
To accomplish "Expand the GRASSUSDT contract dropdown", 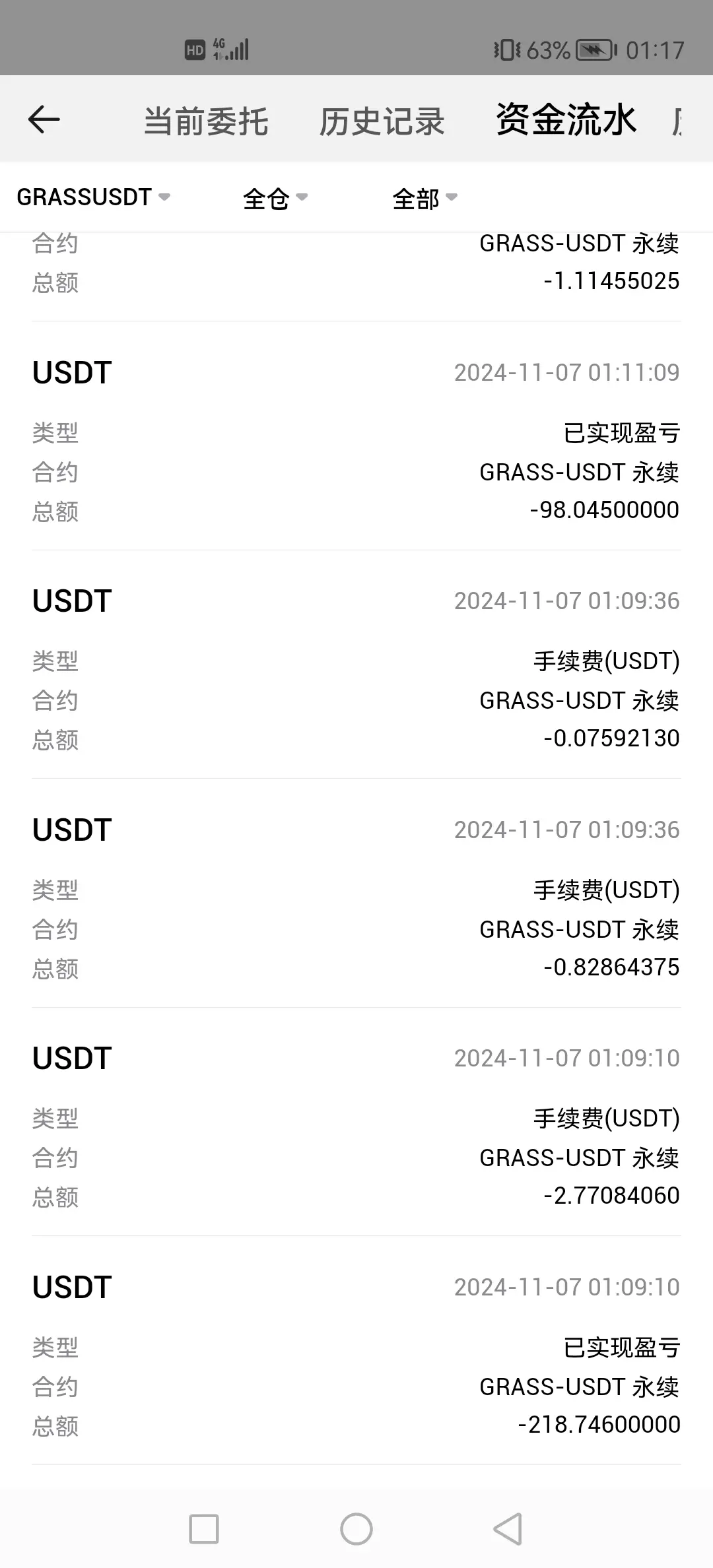I will 93,197.
